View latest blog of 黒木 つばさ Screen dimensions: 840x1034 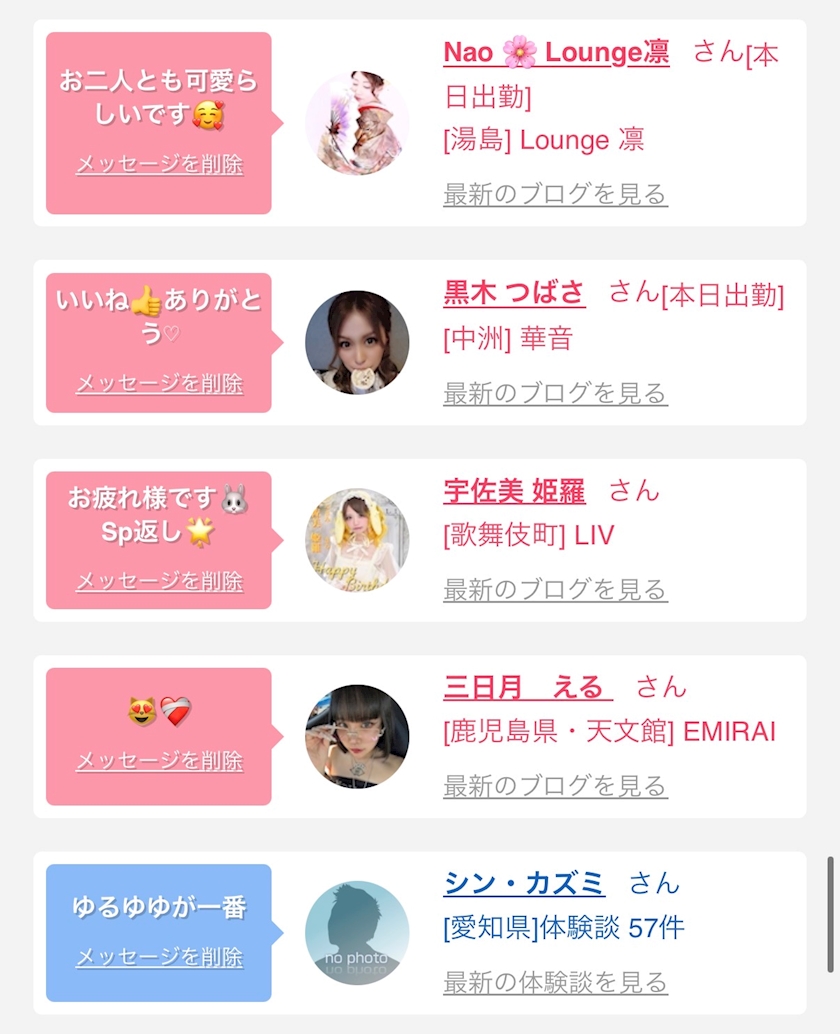[555, 393]
